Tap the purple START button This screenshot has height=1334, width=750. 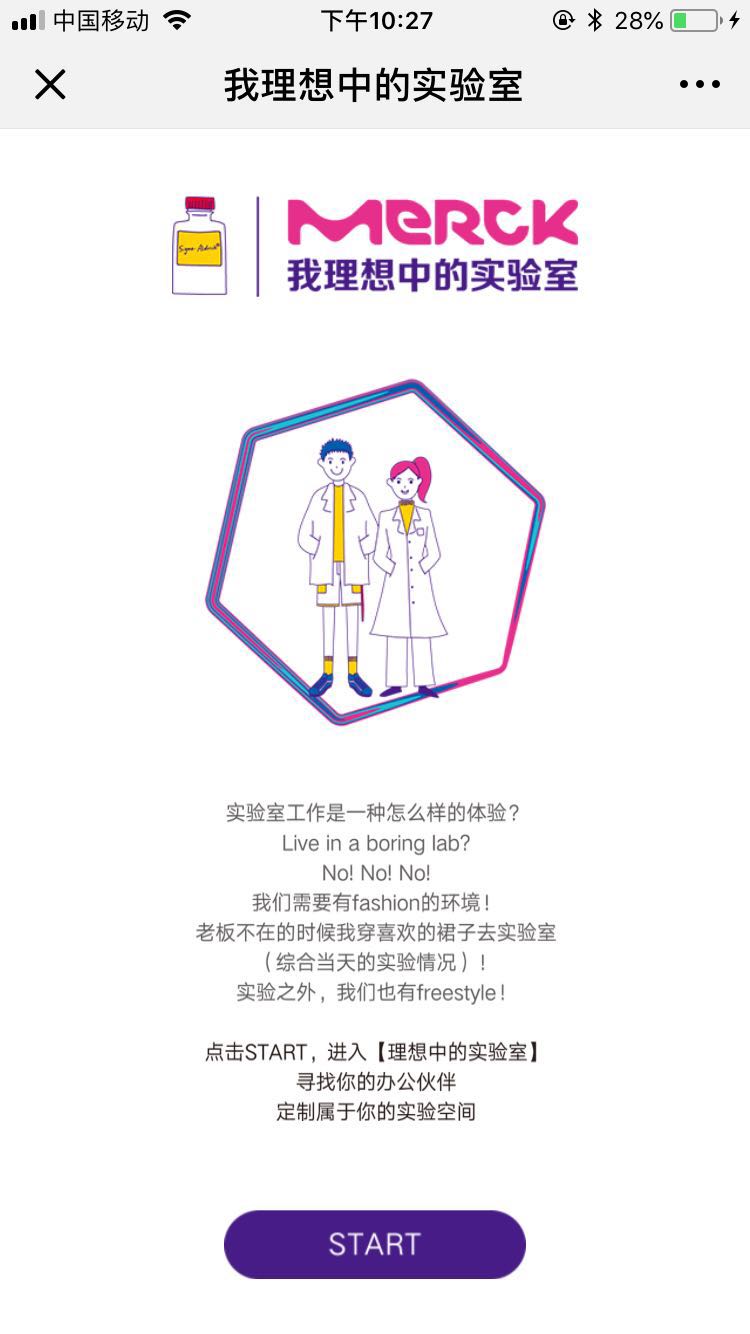pyautogui.click(x=374, y=1243)
